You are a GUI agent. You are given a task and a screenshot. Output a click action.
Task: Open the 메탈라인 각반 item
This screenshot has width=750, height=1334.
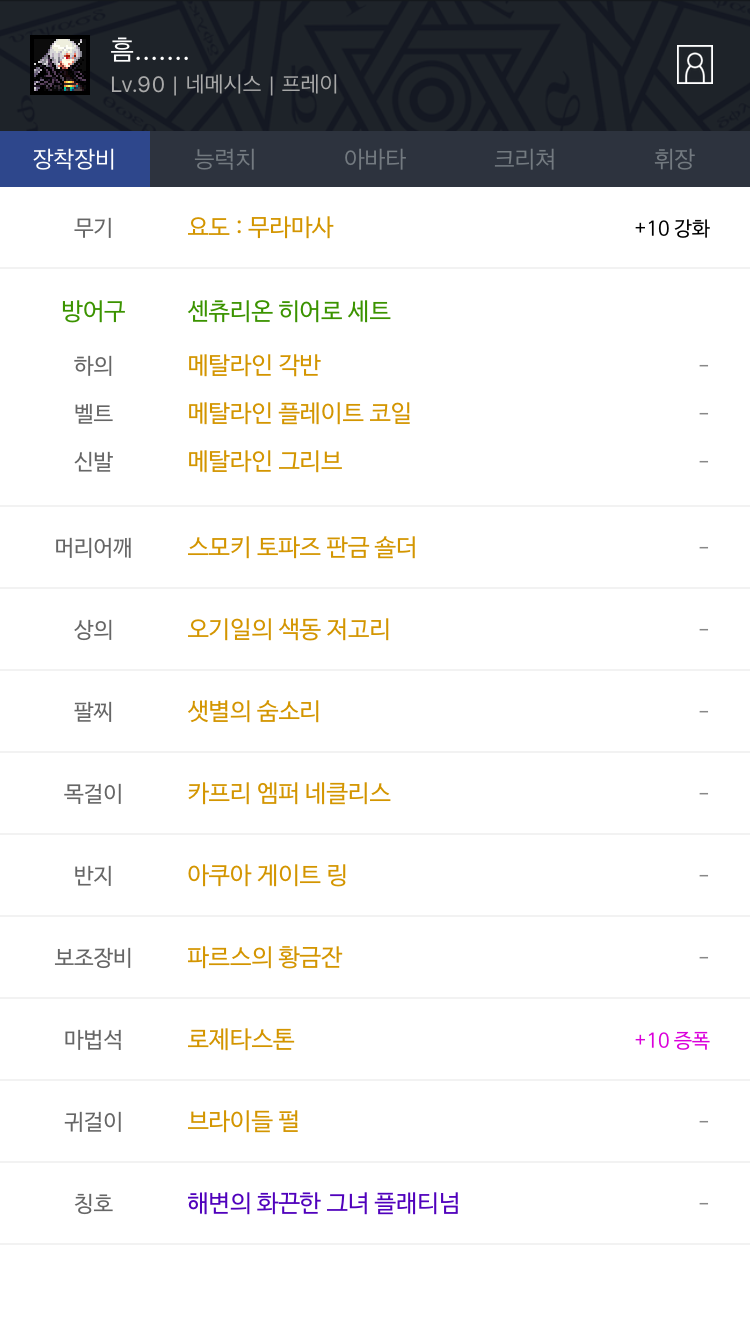pos(254,365)
